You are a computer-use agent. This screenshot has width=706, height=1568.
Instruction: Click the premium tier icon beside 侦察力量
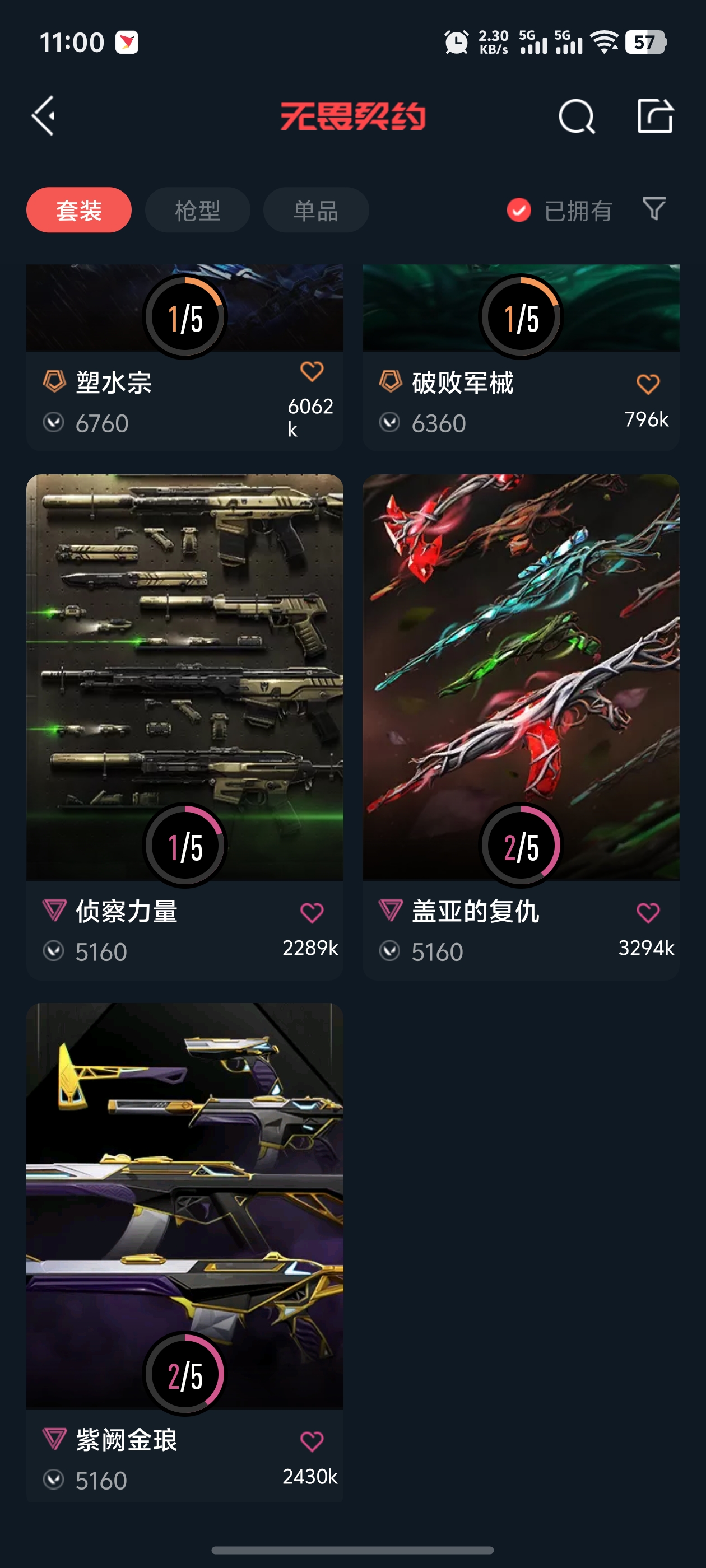pyautogui.click(x=56, y=910)
